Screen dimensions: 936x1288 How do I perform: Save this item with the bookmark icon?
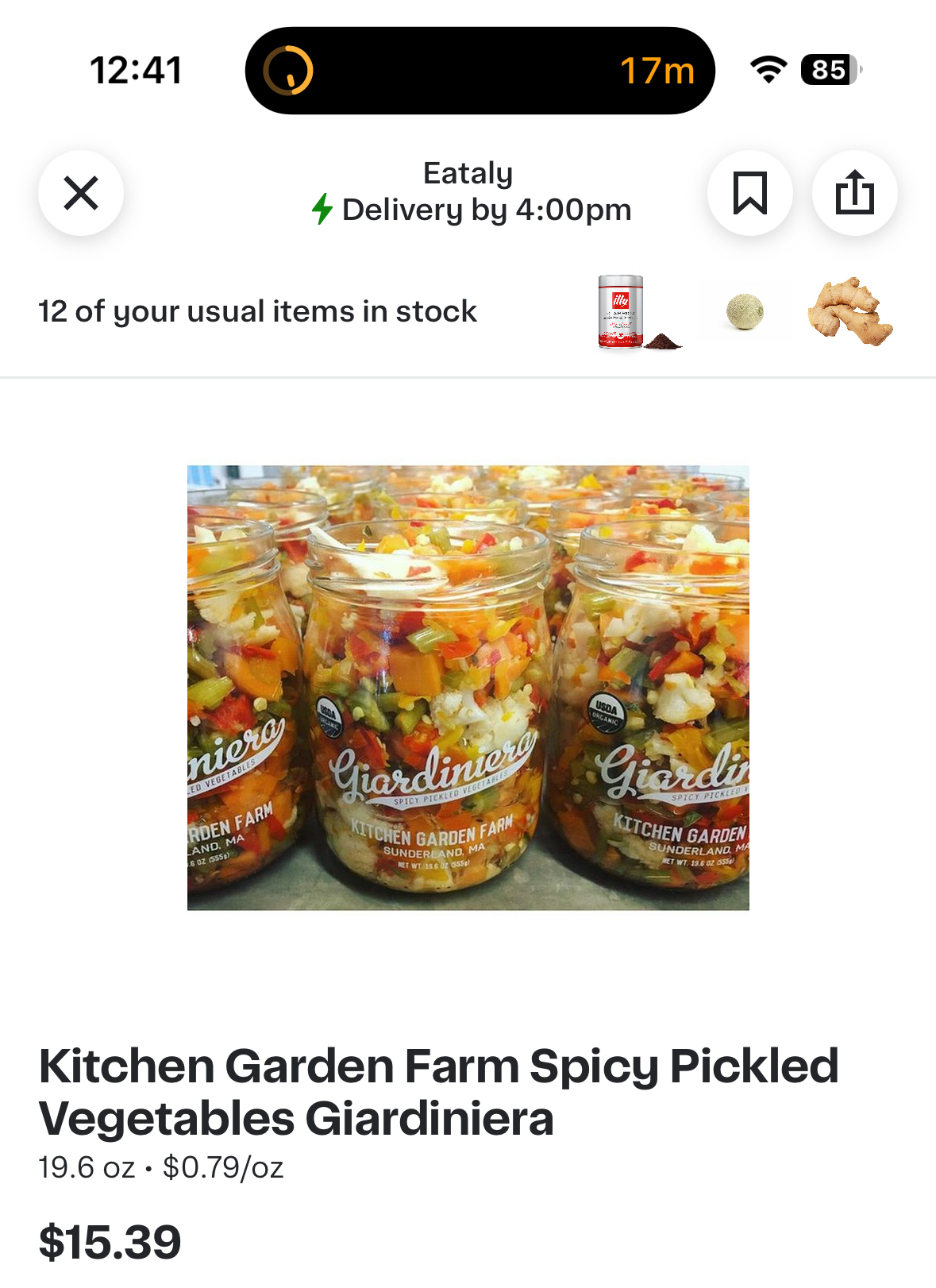pyautogui.click(x=749, y=193)
